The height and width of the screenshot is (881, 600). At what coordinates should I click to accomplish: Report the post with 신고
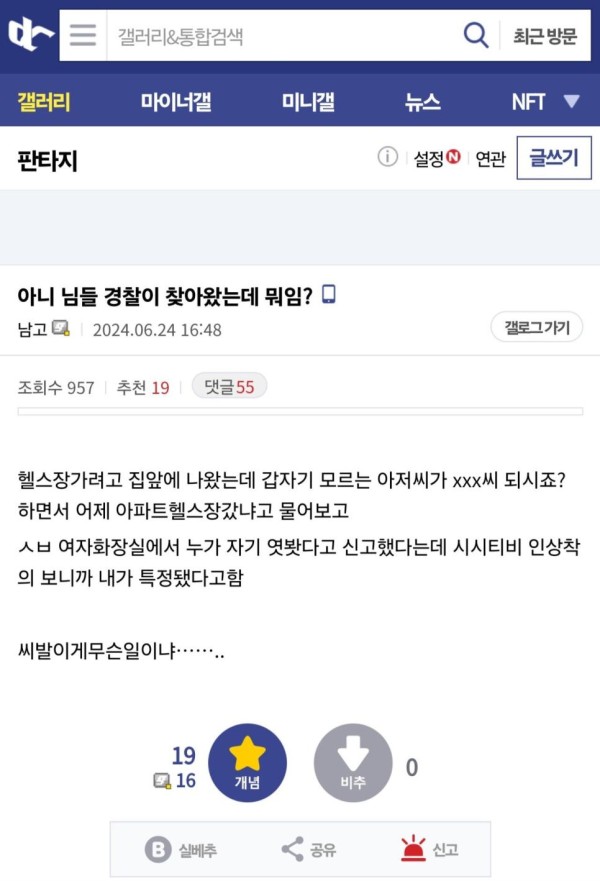click(430, 850)
